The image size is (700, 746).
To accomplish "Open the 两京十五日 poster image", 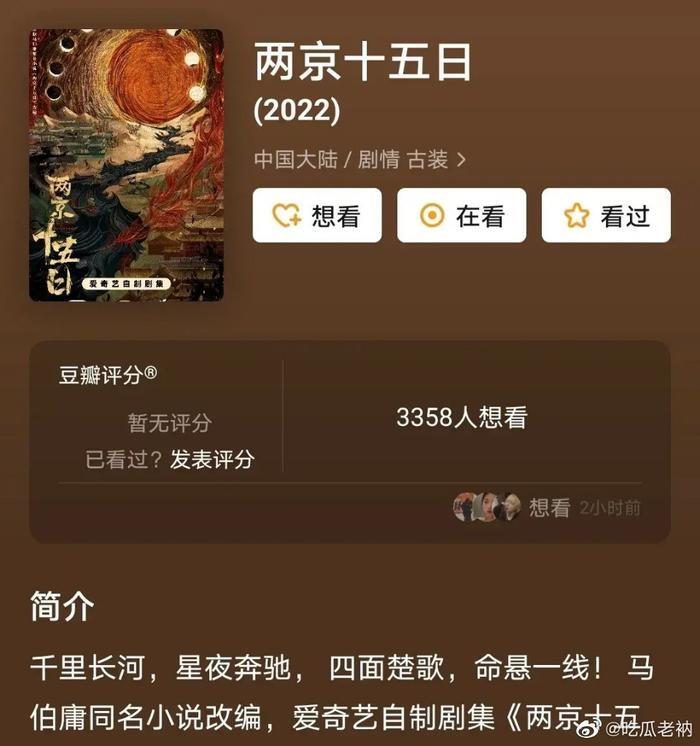I will click(126, 165).
